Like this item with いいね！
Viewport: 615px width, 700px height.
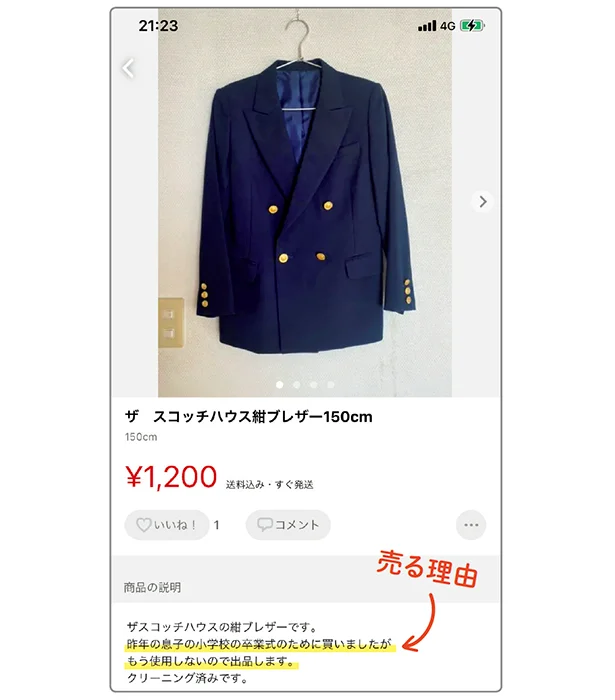point(167,525)
